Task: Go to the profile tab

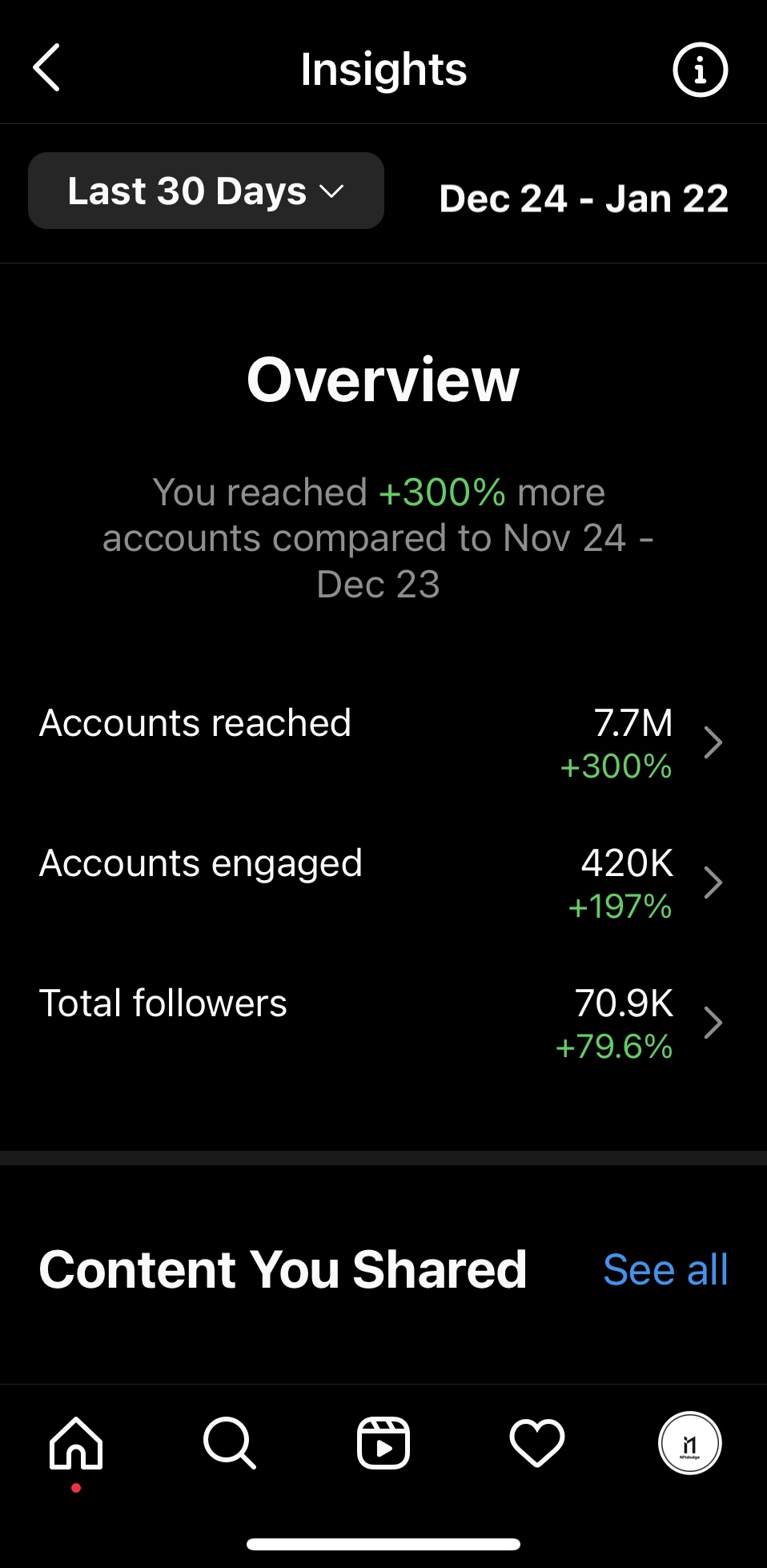Action: click(690, 1443)
